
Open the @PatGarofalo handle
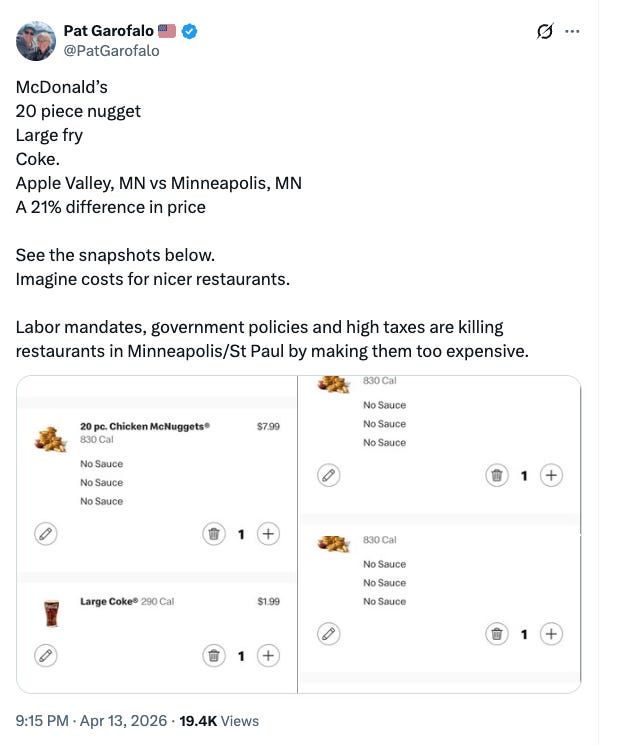tap(112, 51)
